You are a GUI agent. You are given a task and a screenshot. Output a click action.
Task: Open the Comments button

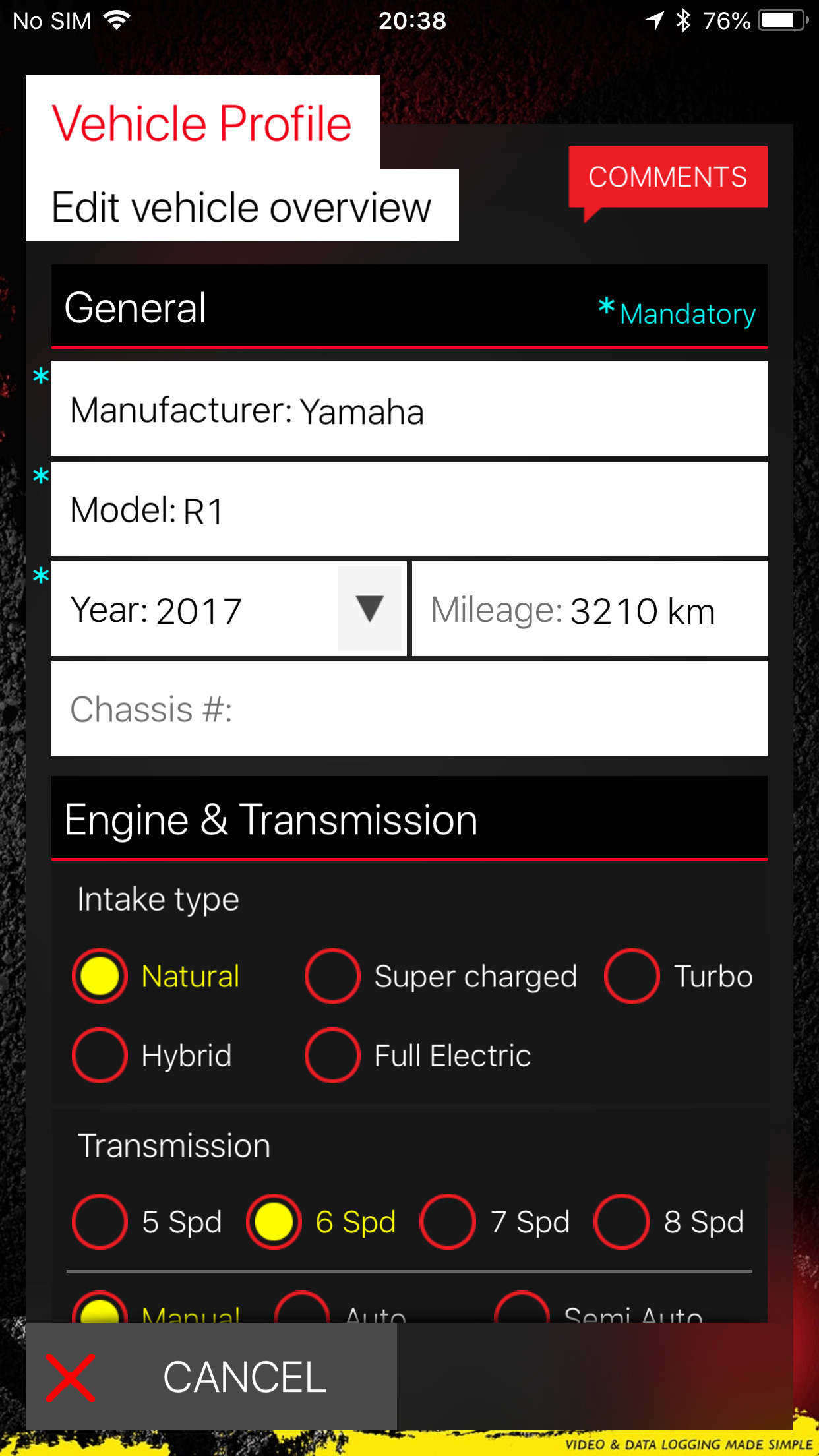click(667, 177)
